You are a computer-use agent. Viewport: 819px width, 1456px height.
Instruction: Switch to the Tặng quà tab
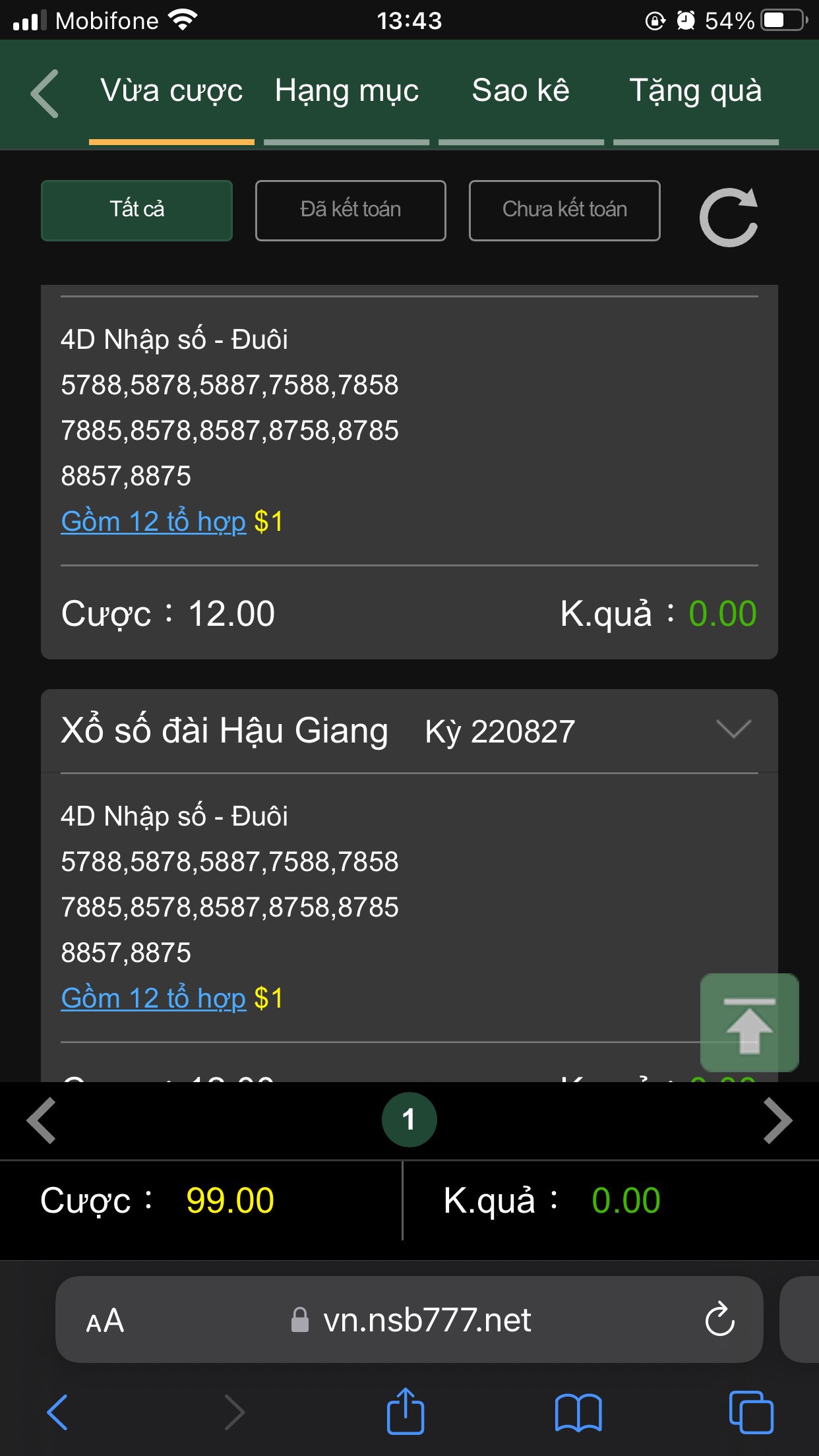tap(696, 91)
